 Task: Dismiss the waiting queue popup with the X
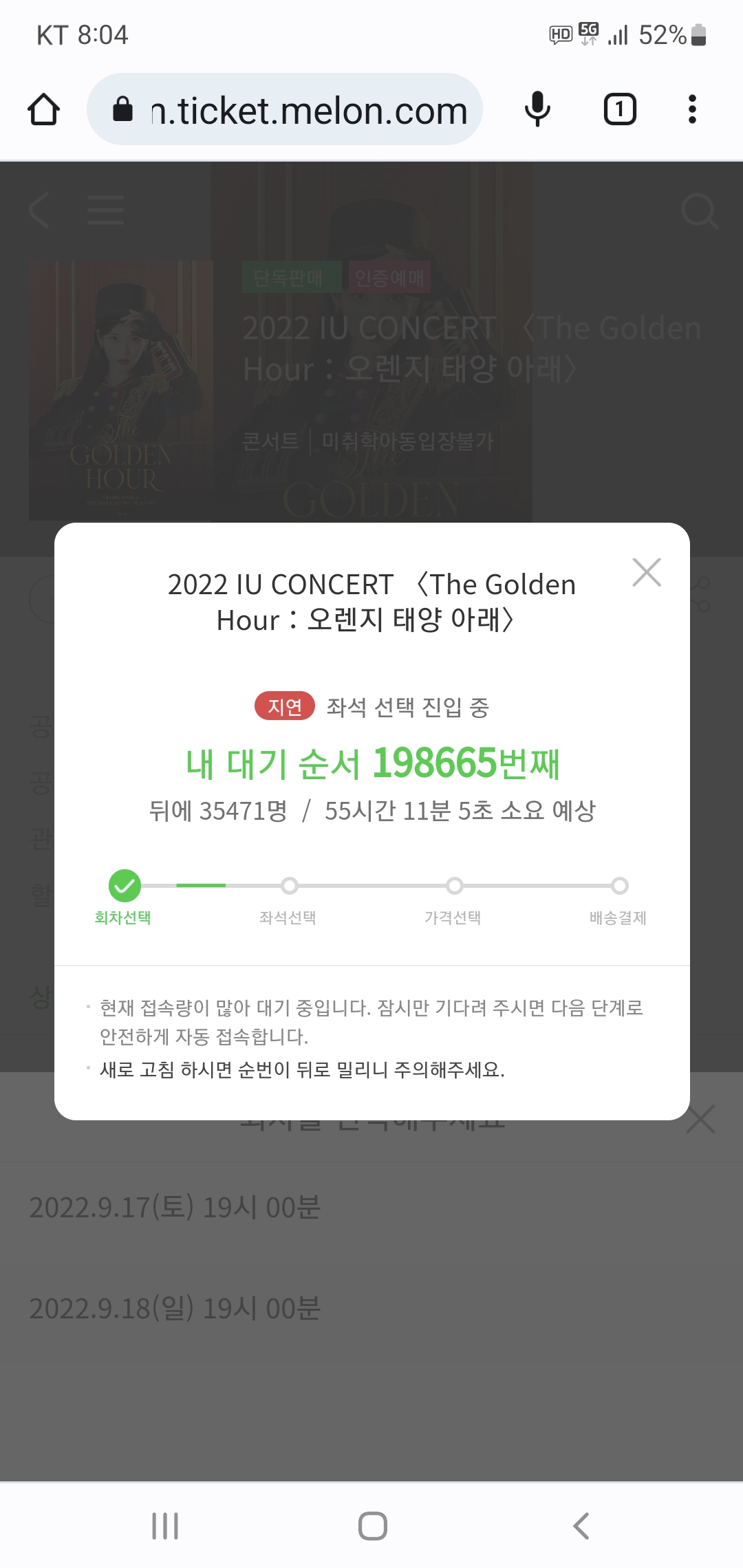646,573
